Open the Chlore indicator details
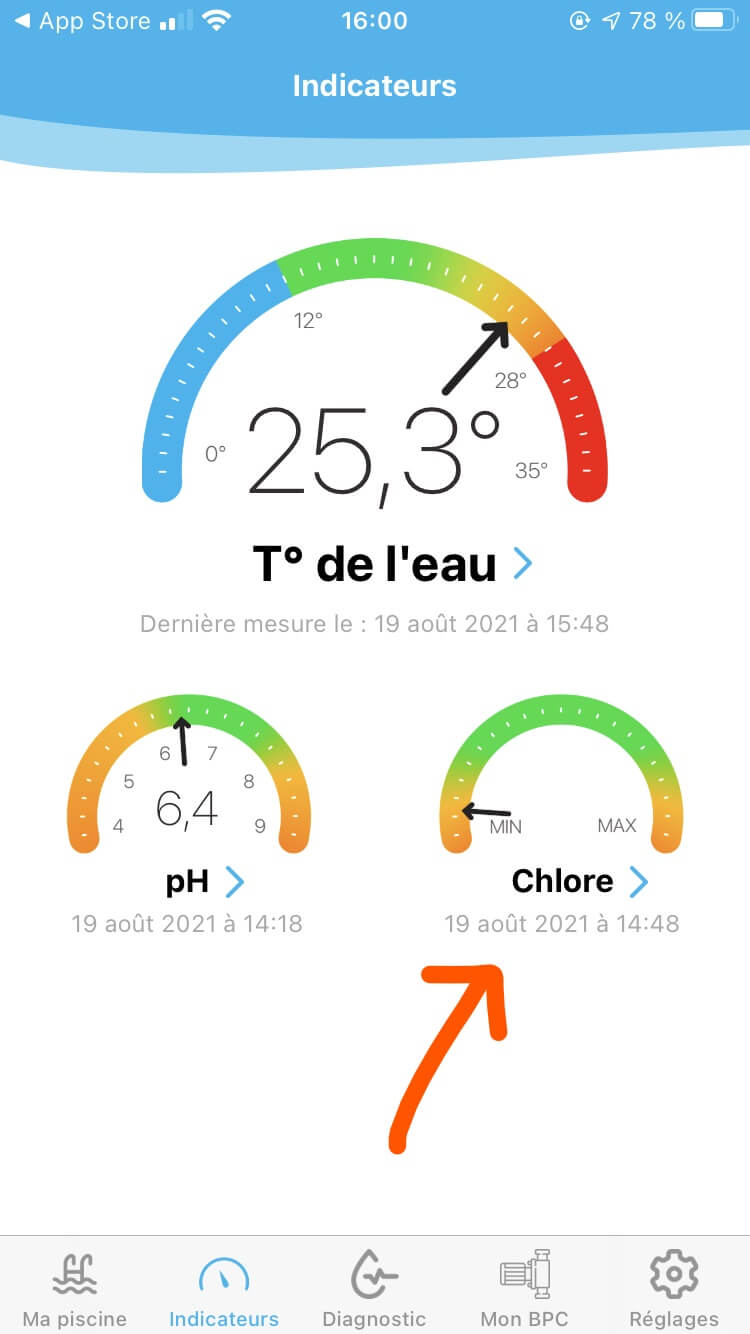The height and width of the screenshot is (1334, 750). click(579, 881)
